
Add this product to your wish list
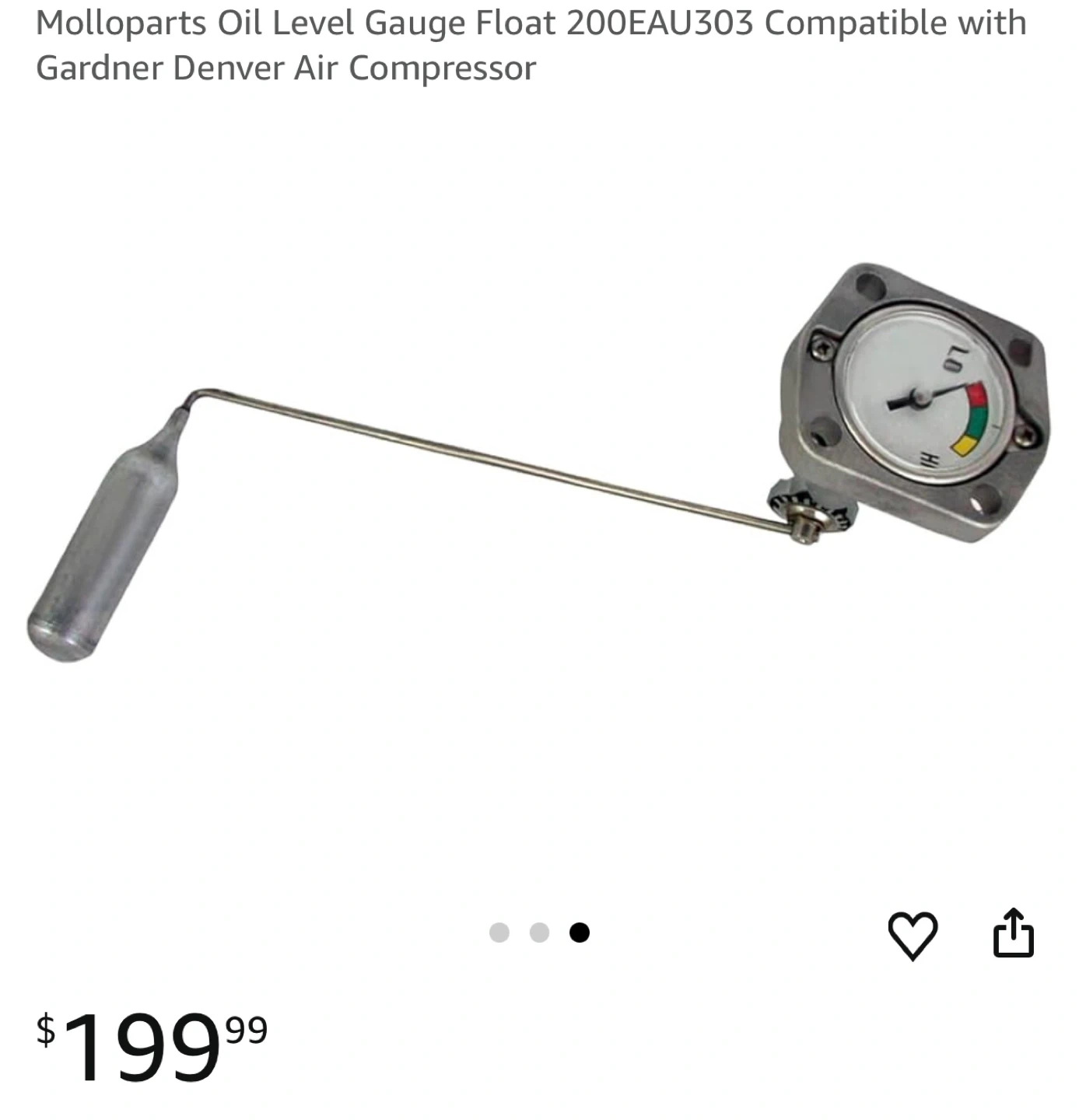[912, 935]
